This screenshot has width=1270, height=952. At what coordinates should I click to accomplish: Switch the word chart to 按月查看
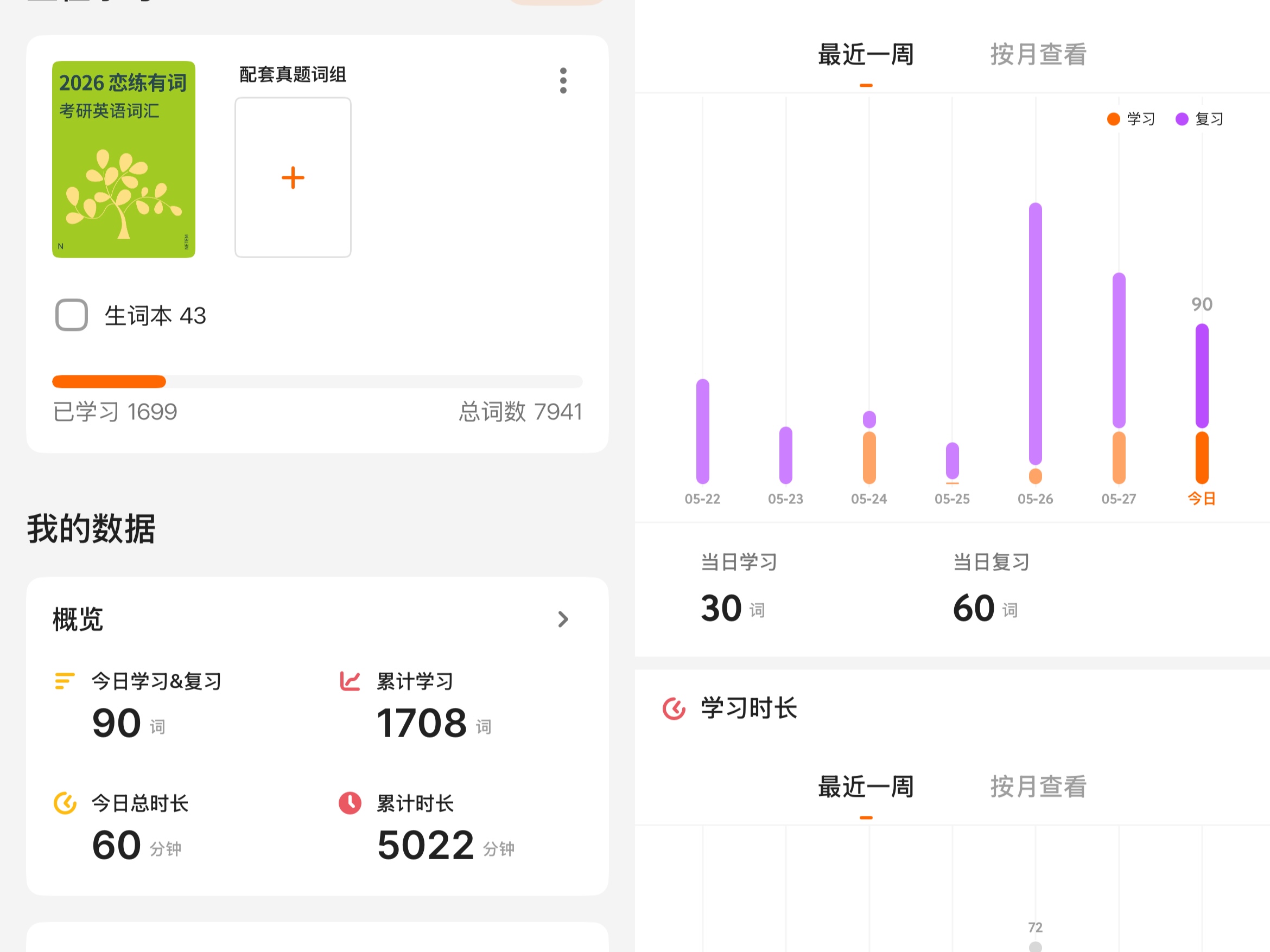click(x=1038, y=54)
